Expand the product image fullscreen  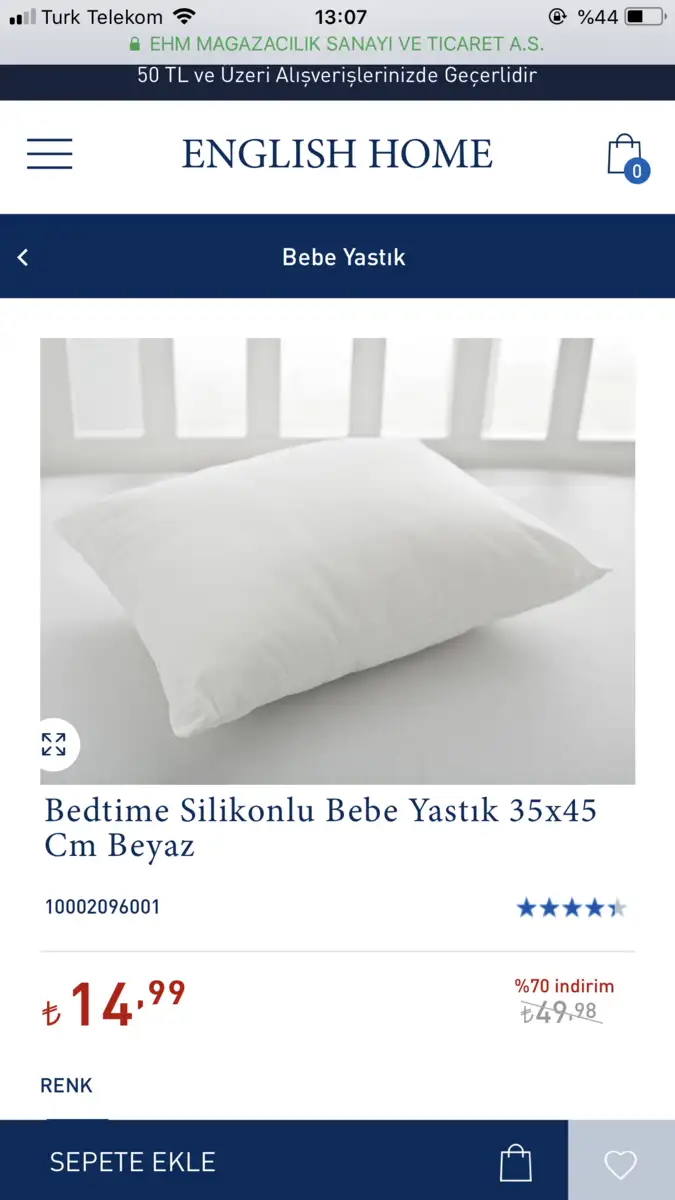click(54, 744)
